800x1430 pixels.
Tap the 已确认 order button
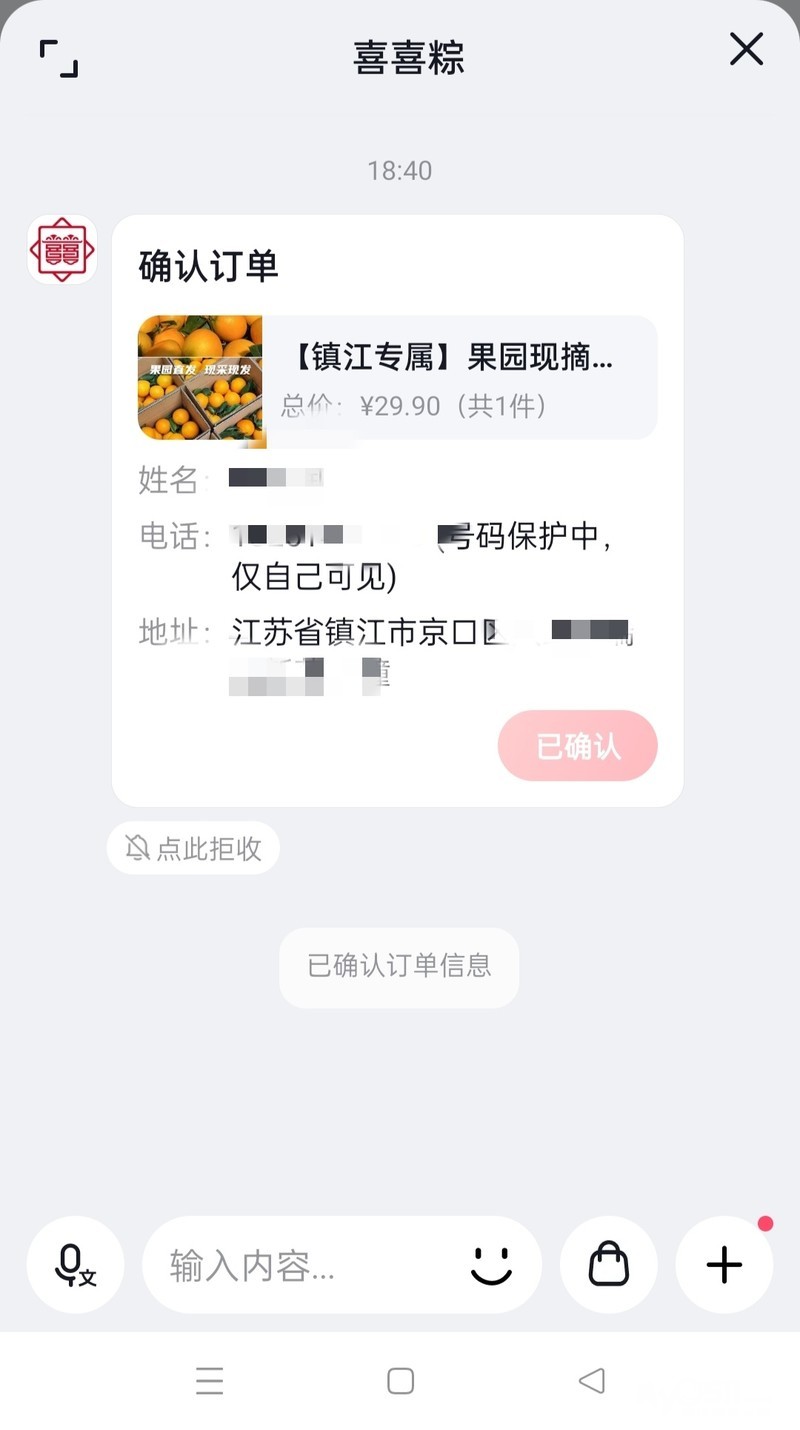(x=577, y=746)
